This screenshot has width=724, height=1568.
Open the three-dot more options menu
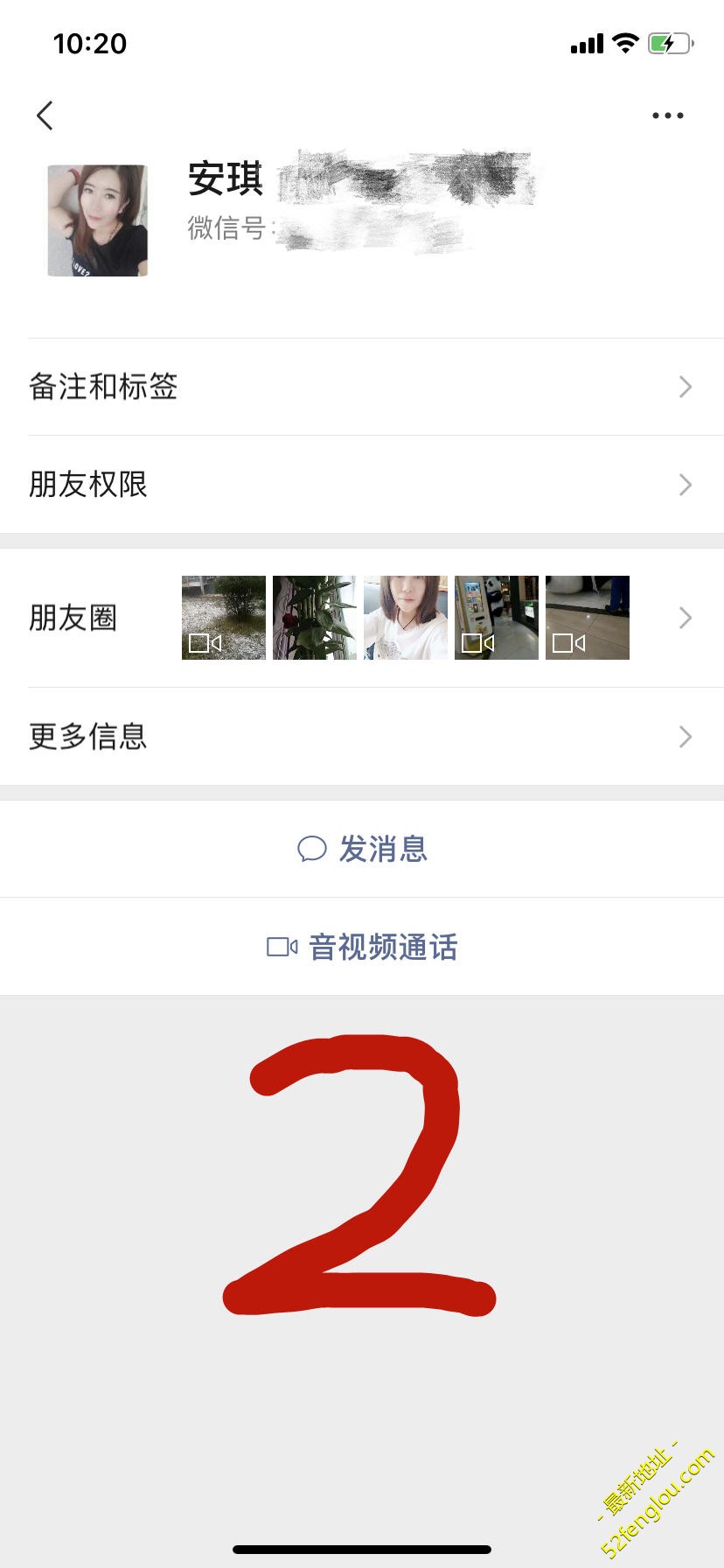tap(667, 115)
